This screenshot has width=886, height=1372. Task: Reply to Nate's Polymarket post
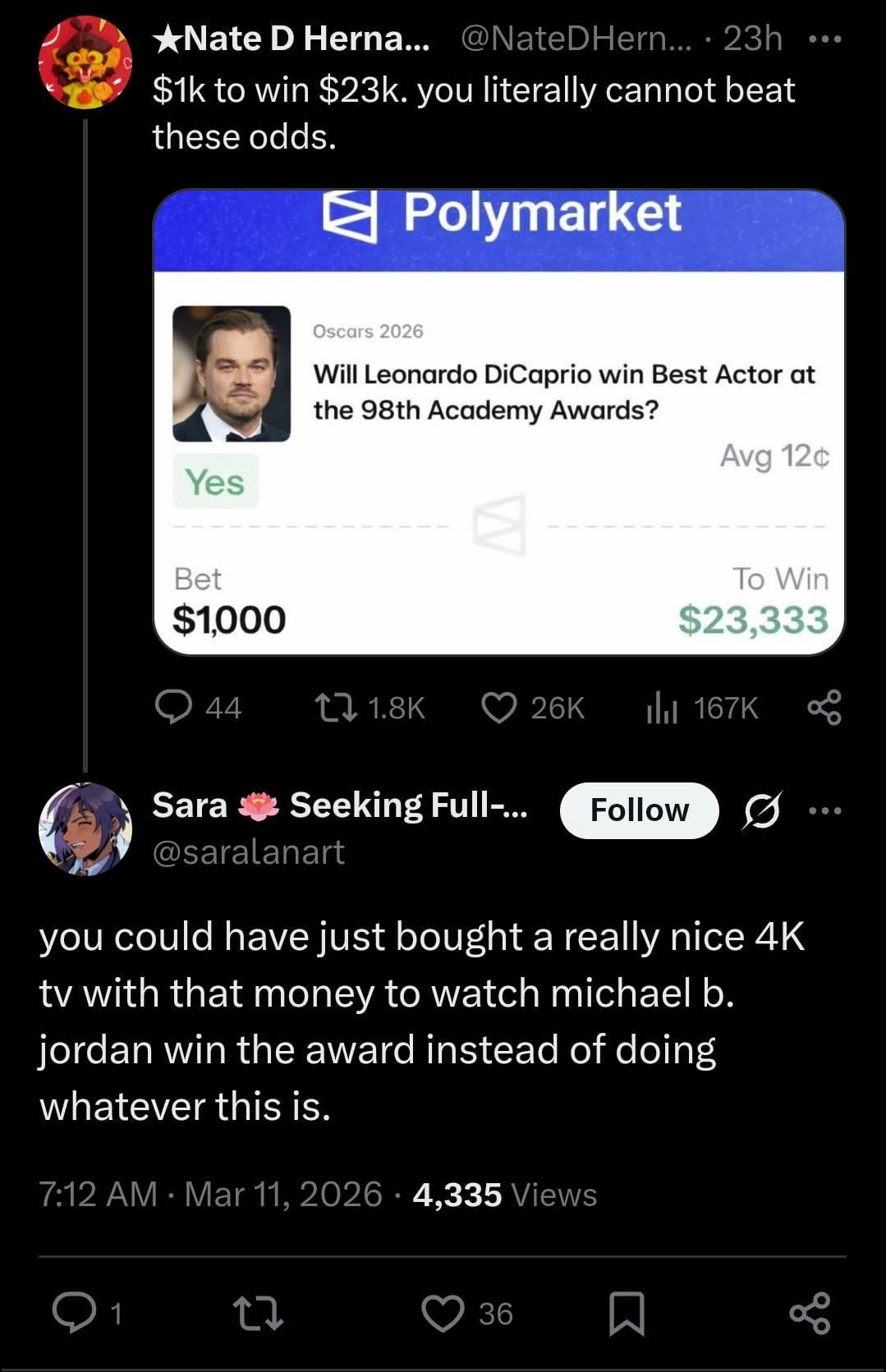point(174,707)
